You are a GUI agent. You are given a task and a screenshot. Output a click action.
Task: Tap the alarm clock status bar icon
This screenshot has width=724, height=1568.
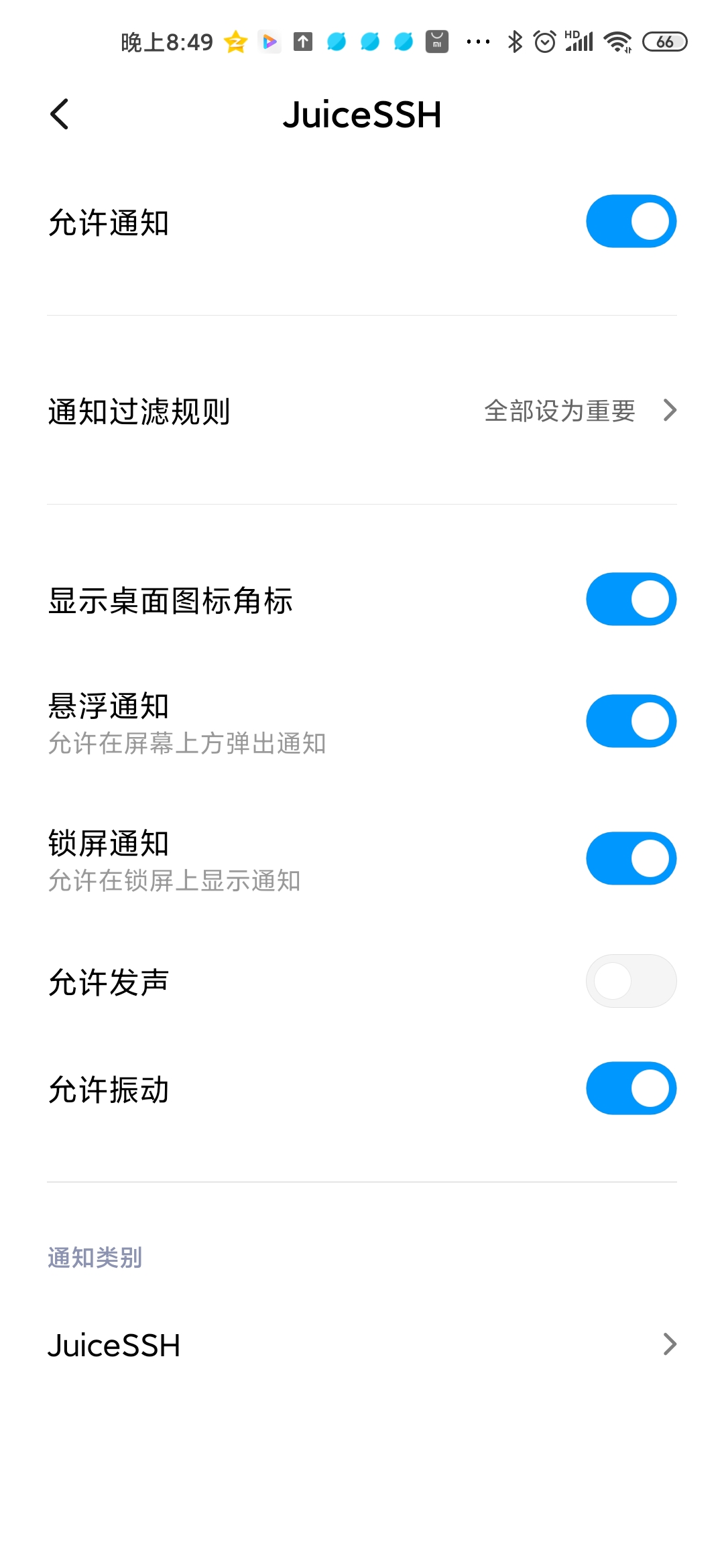point(544,42)
